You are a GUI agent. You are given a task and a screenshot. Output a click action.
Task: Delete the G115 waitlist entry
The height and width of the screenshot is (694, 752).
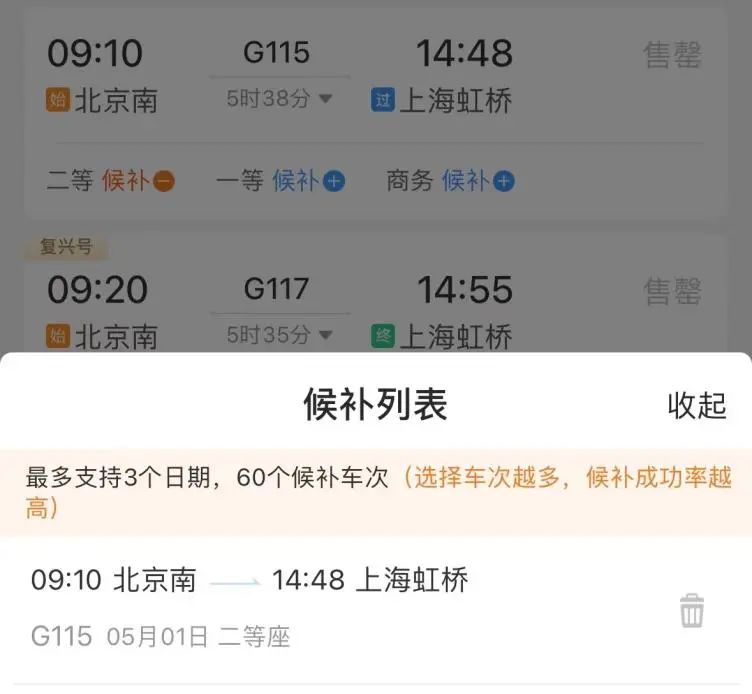[692, 610]
